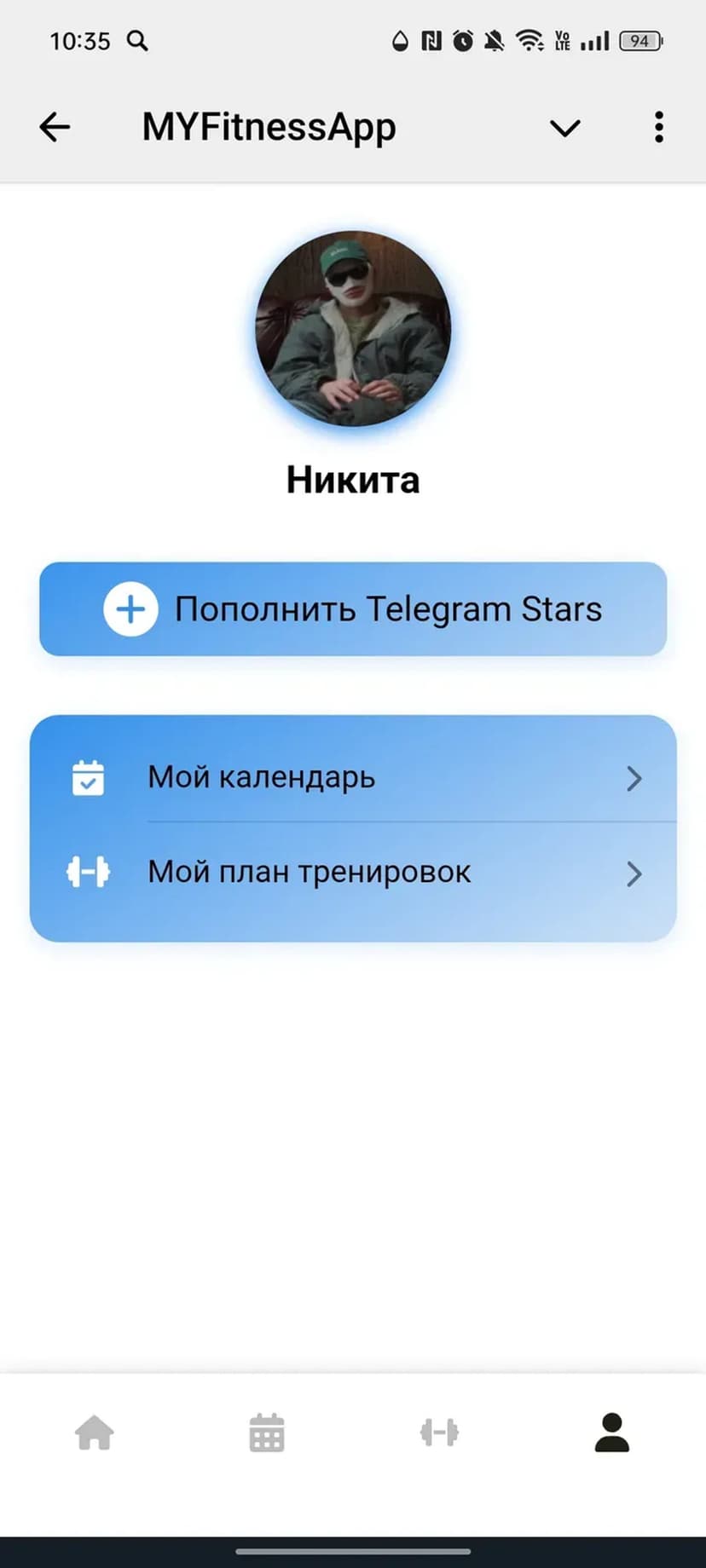Go back using the arrow icon
Viewport: 706px width, 1568px height.
point(55,128)
